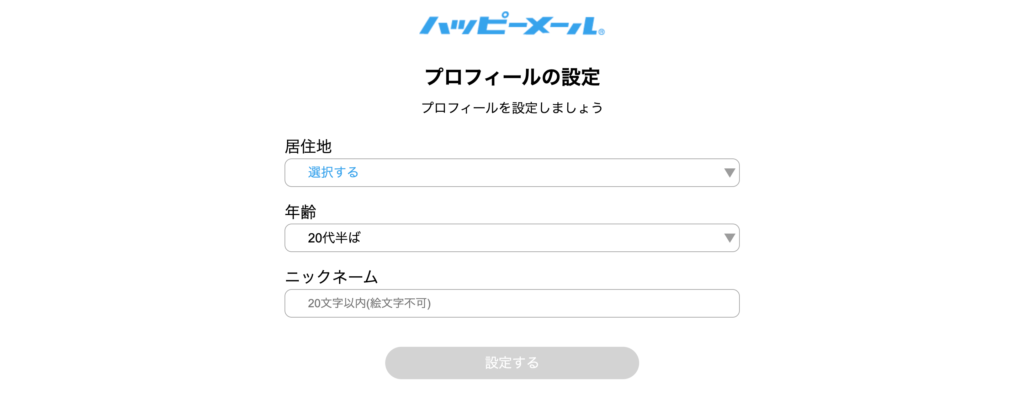Viewport: 1024px width, 418px height.
Task: Open the 居住地 dropdown to select residence
Action: click(x=511, y=173)
